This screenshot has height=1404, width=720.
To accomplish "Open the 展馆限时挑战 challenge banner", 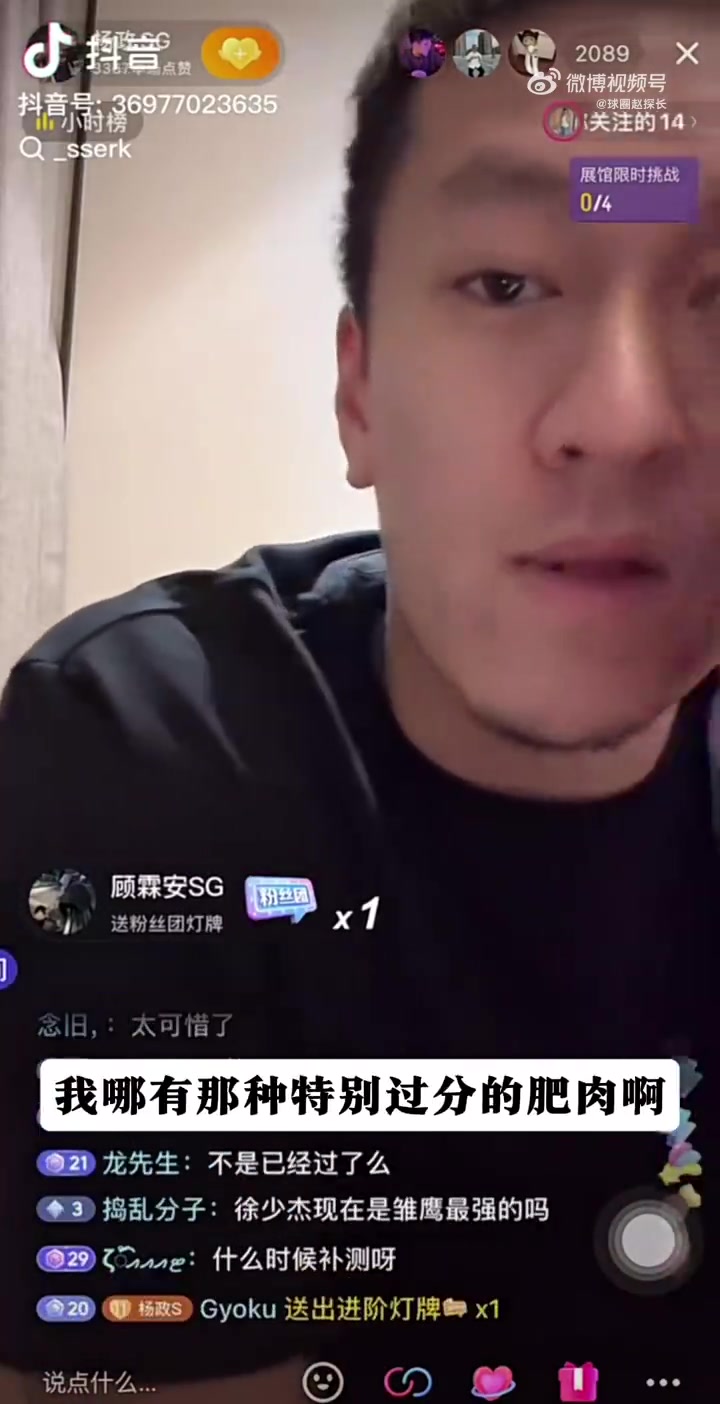I will (x=634, y=188).
